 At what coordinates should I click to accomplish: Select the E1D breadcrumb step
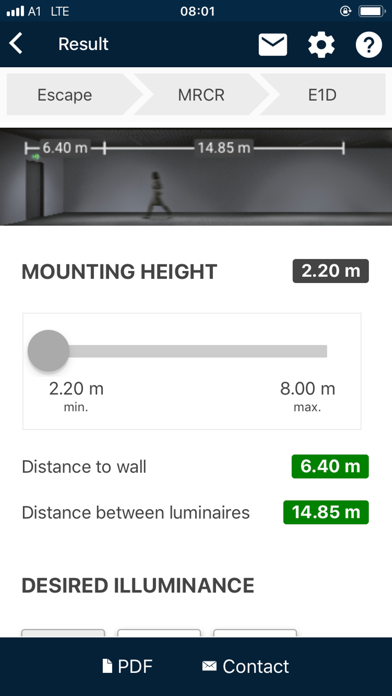click(323, 95)
